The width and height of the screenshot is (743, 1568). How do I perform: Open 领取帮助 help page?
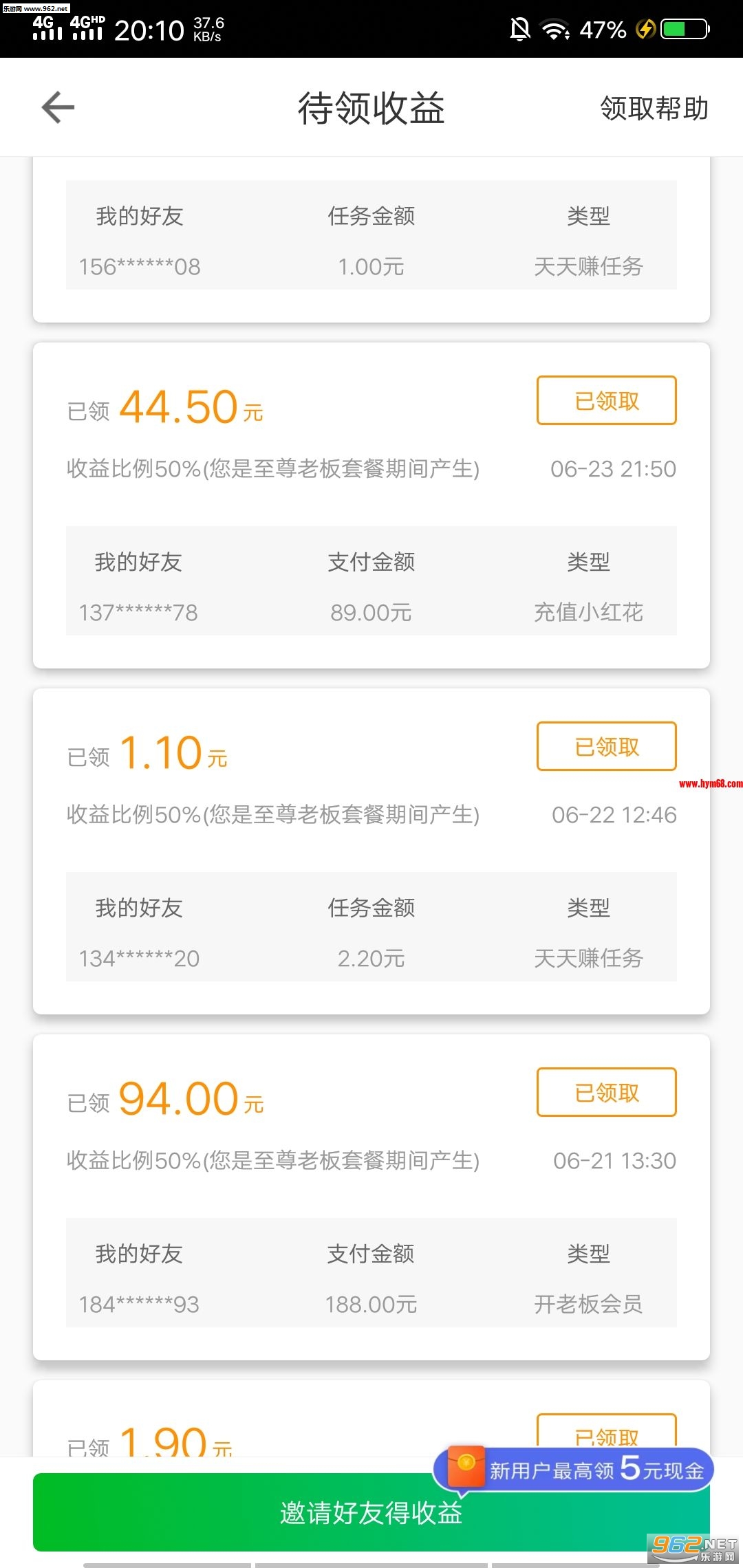pos(654,108)
